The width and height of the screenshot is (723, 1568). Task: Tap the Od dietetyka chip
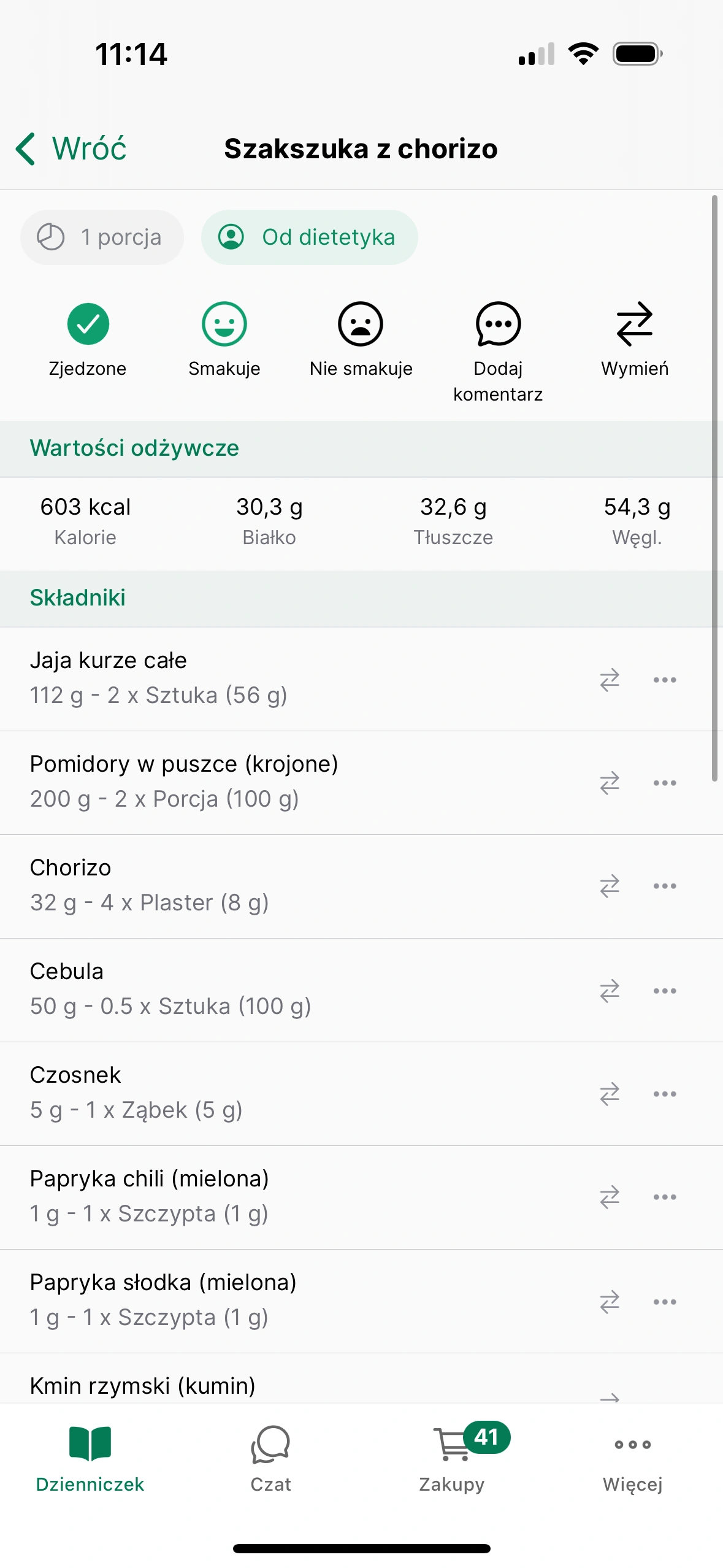pyautogui.click(x=310, y=237)
